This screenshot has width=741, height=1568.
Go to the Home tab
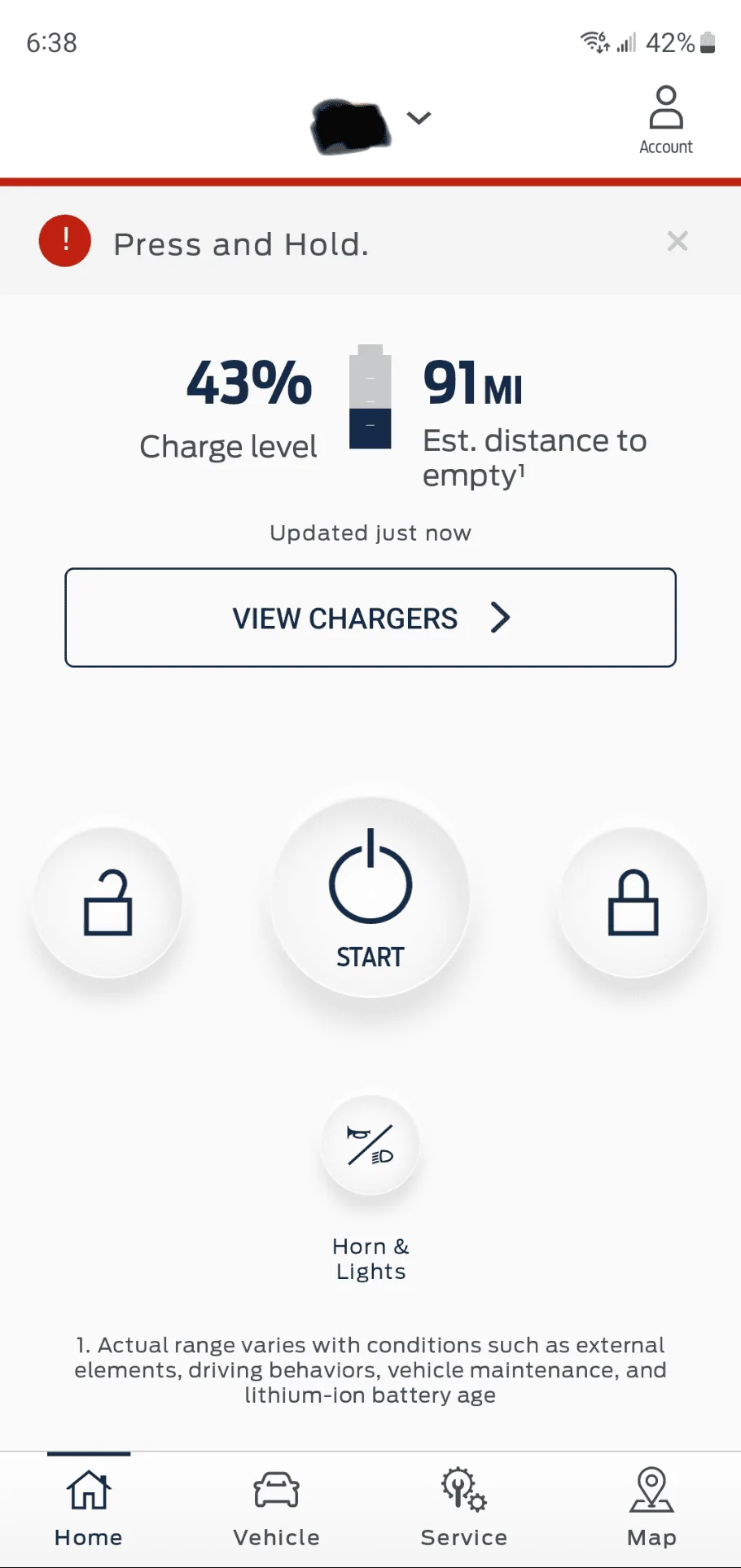coord(89,1508)
